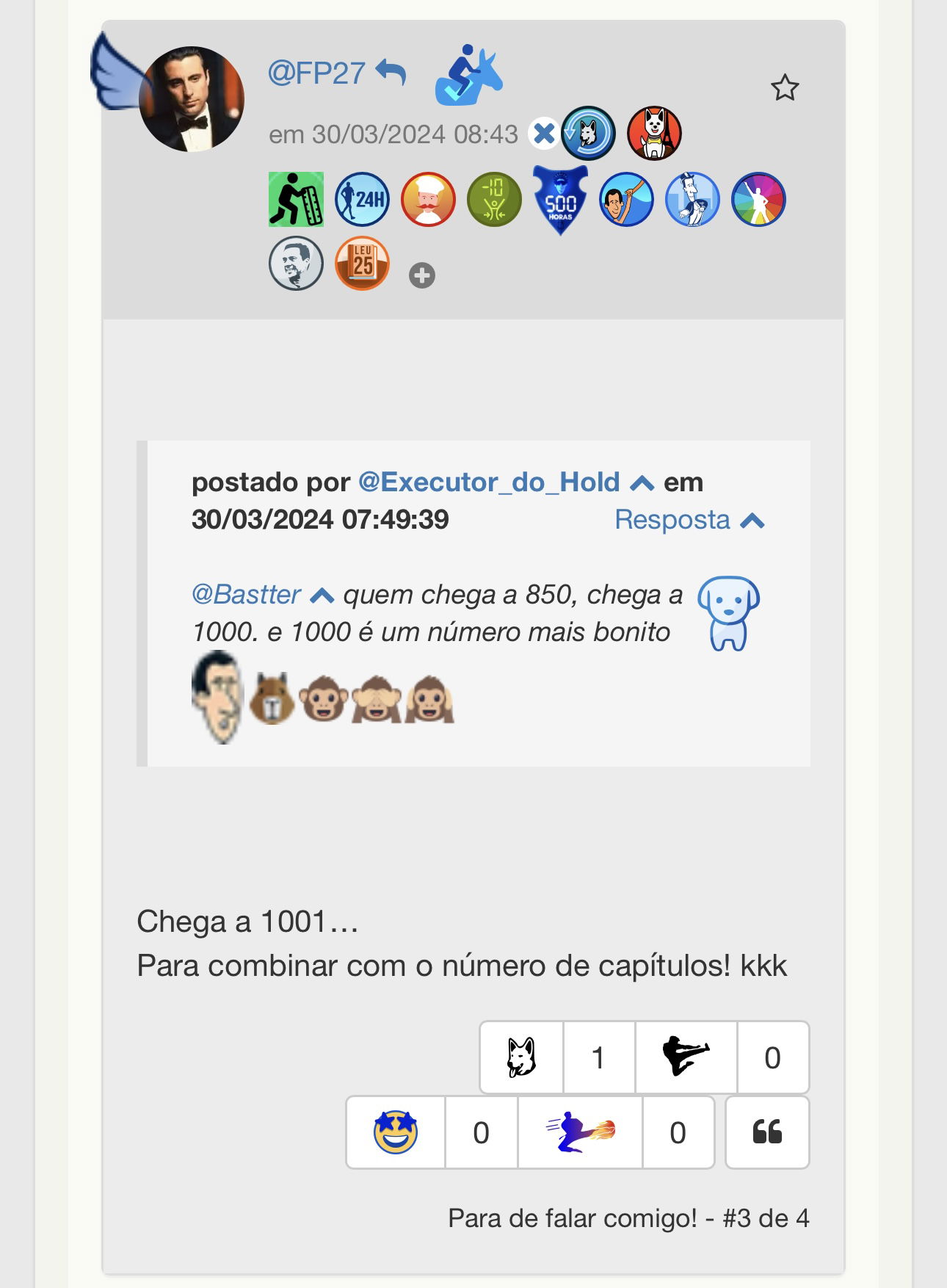Screen dimensions: 947x1288
Task: Tap the reply arrow beside @FP27
Action: (391, 73)
